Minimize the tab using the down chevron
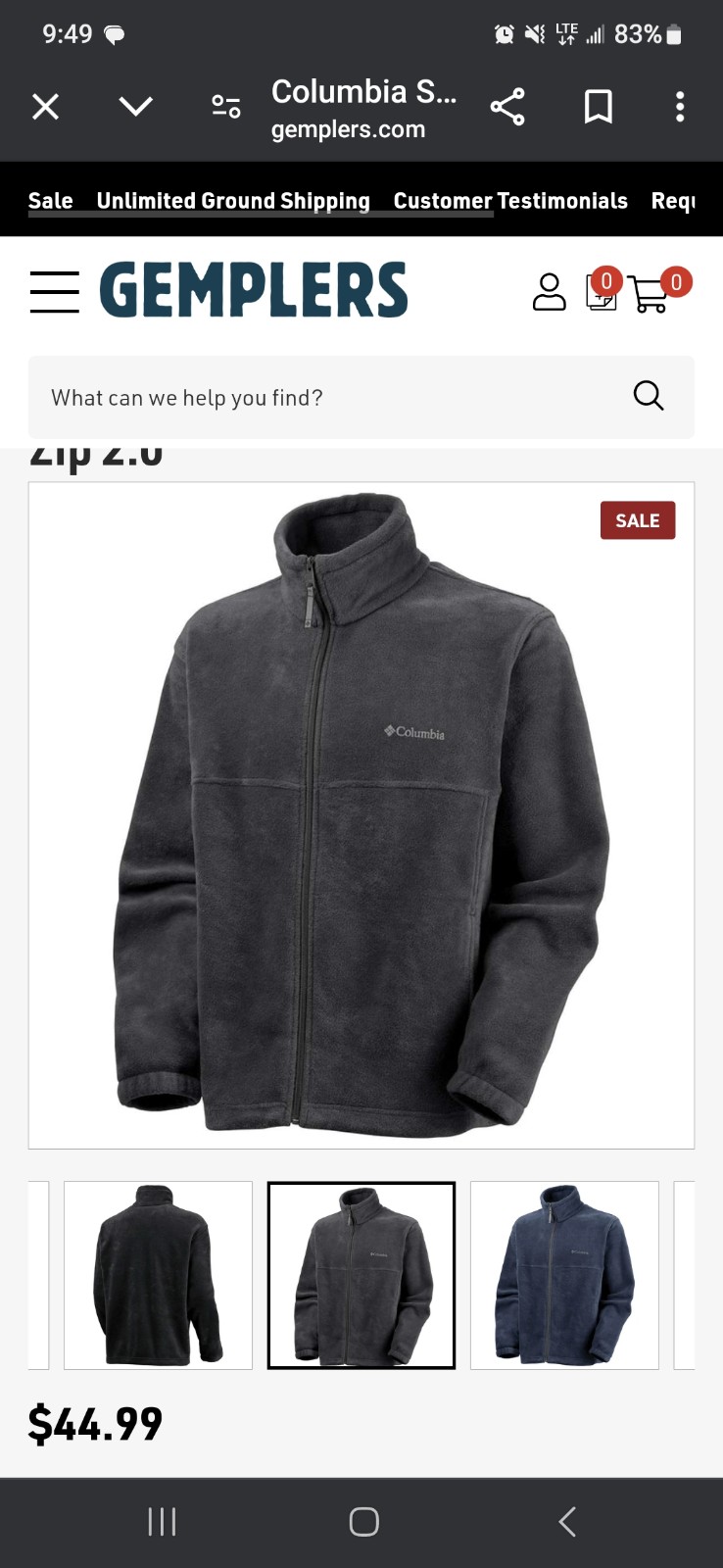 (135, 106)
